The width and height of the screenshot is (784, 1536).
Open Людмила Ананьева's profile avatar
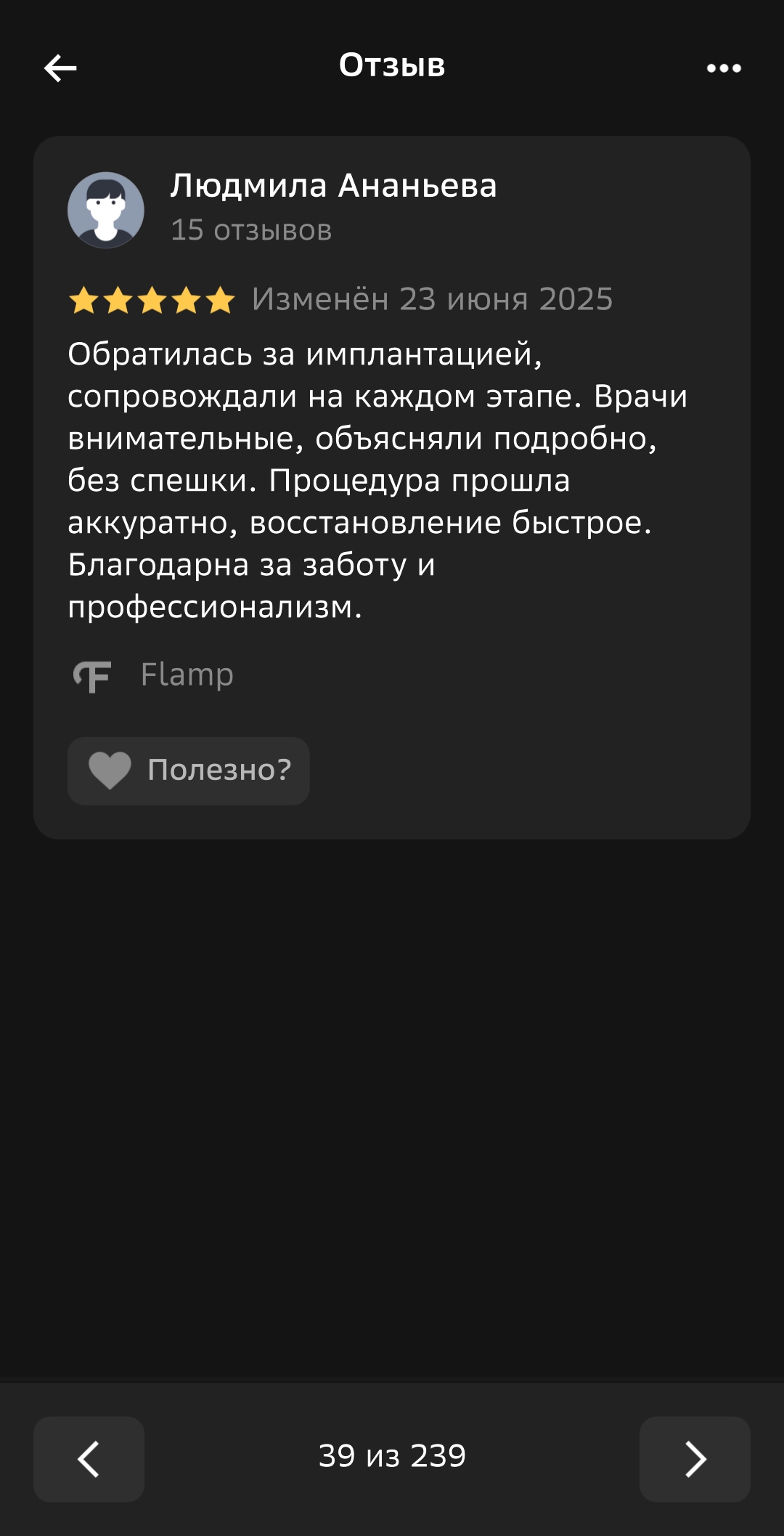[x=106, y=210]
